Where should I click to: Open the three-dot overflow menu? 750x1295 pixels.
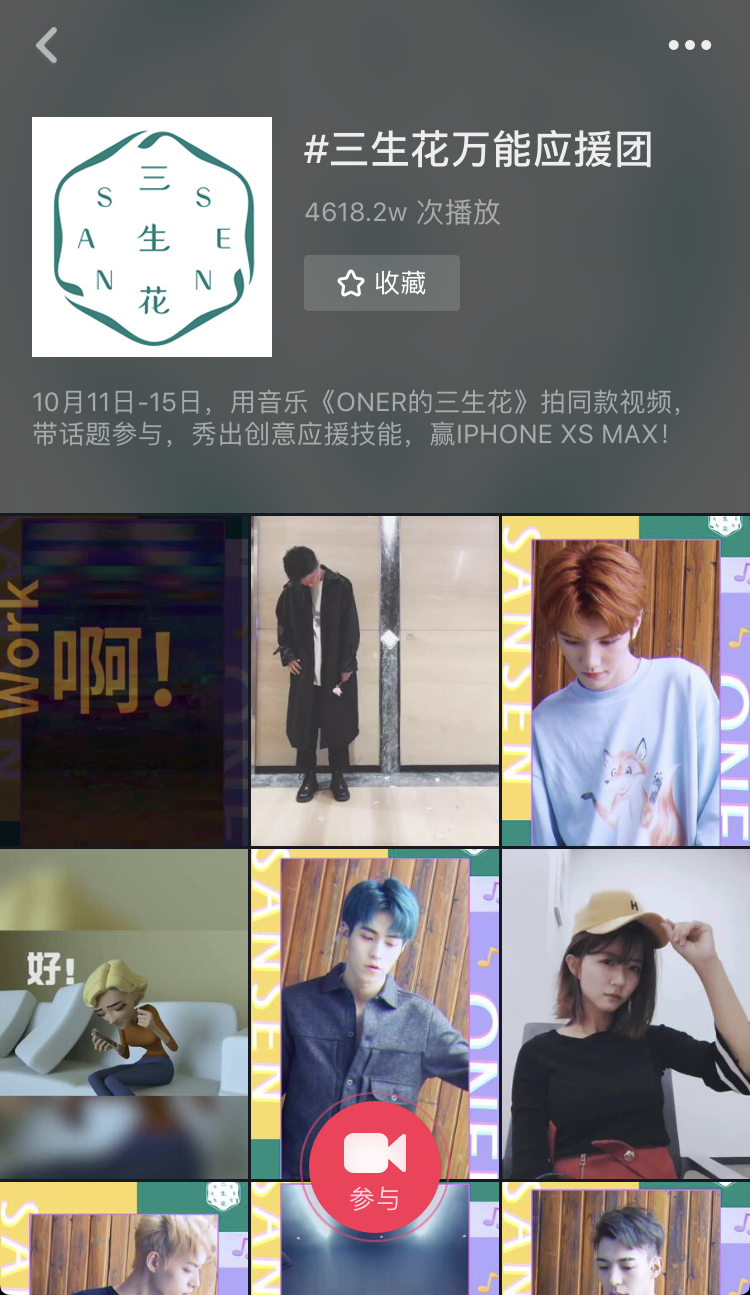click(689, 45)
